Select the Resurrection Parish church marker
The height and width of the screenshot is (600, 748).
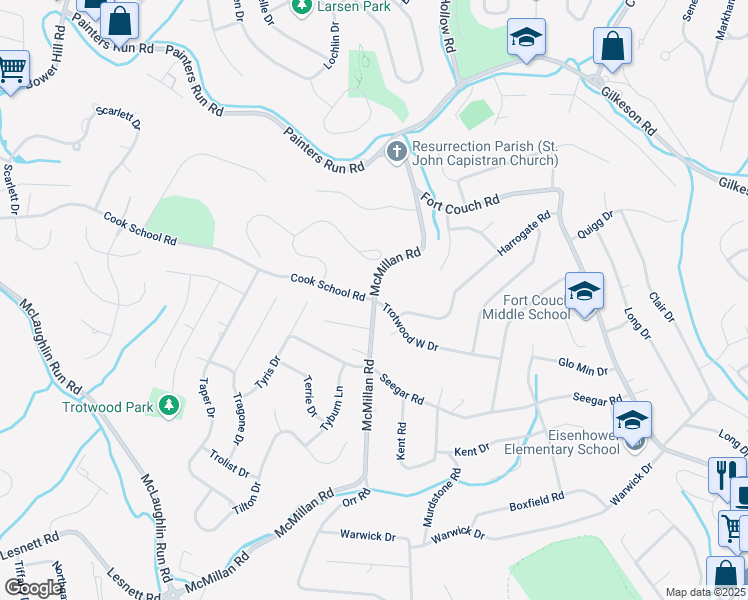pos(396,152)
